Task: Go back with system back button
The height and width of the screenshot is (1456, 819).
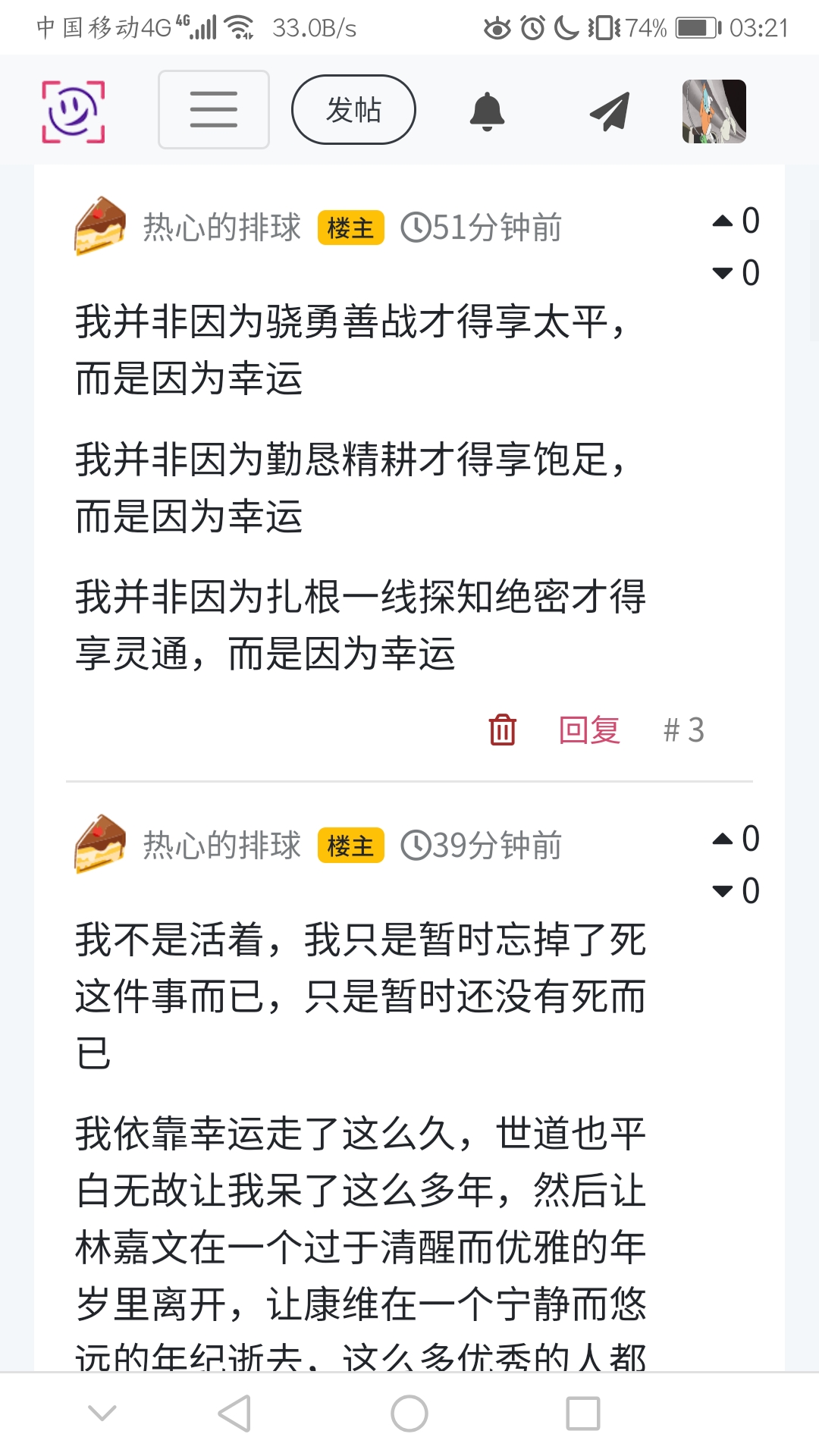Action: pos(234,1414)
